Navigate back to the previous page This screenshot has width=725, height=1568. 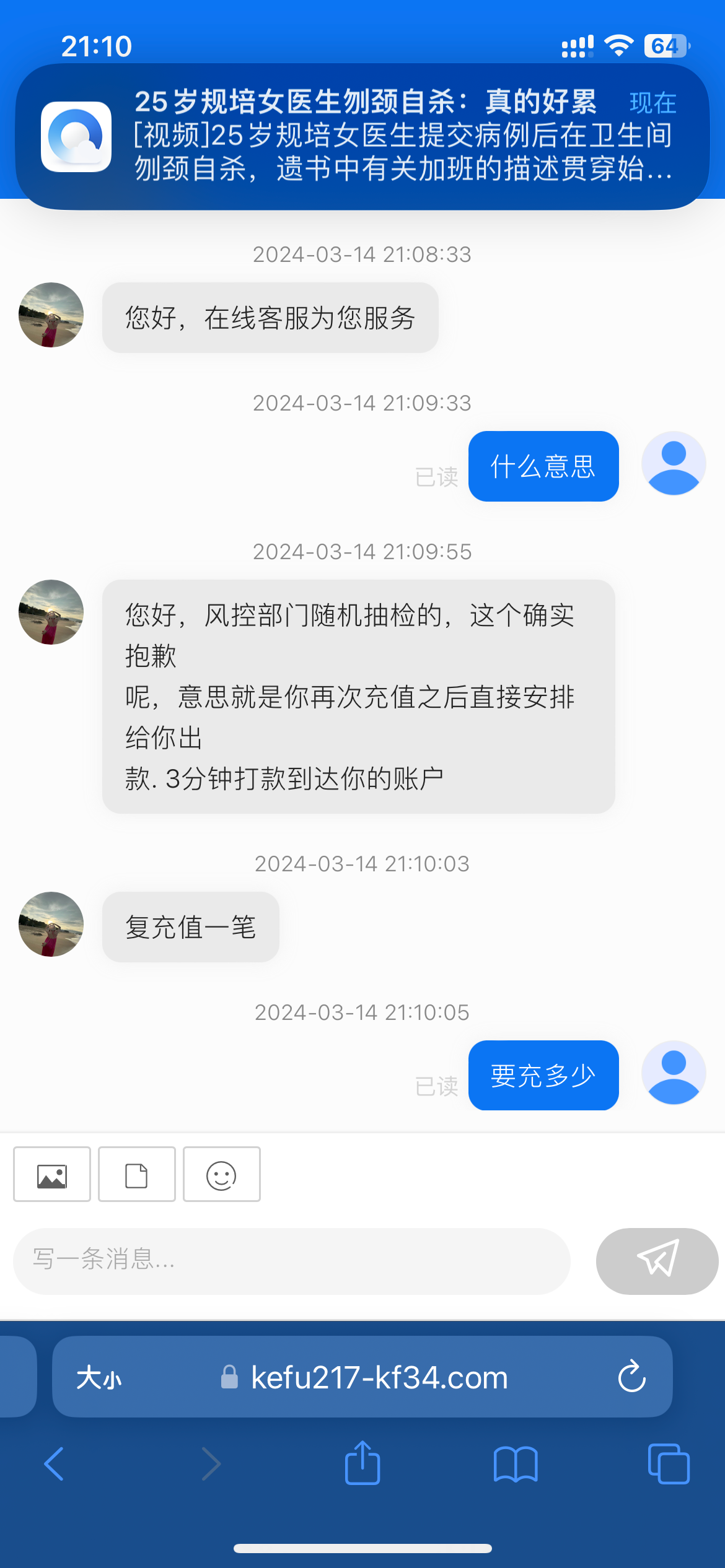pos(55,1465)
